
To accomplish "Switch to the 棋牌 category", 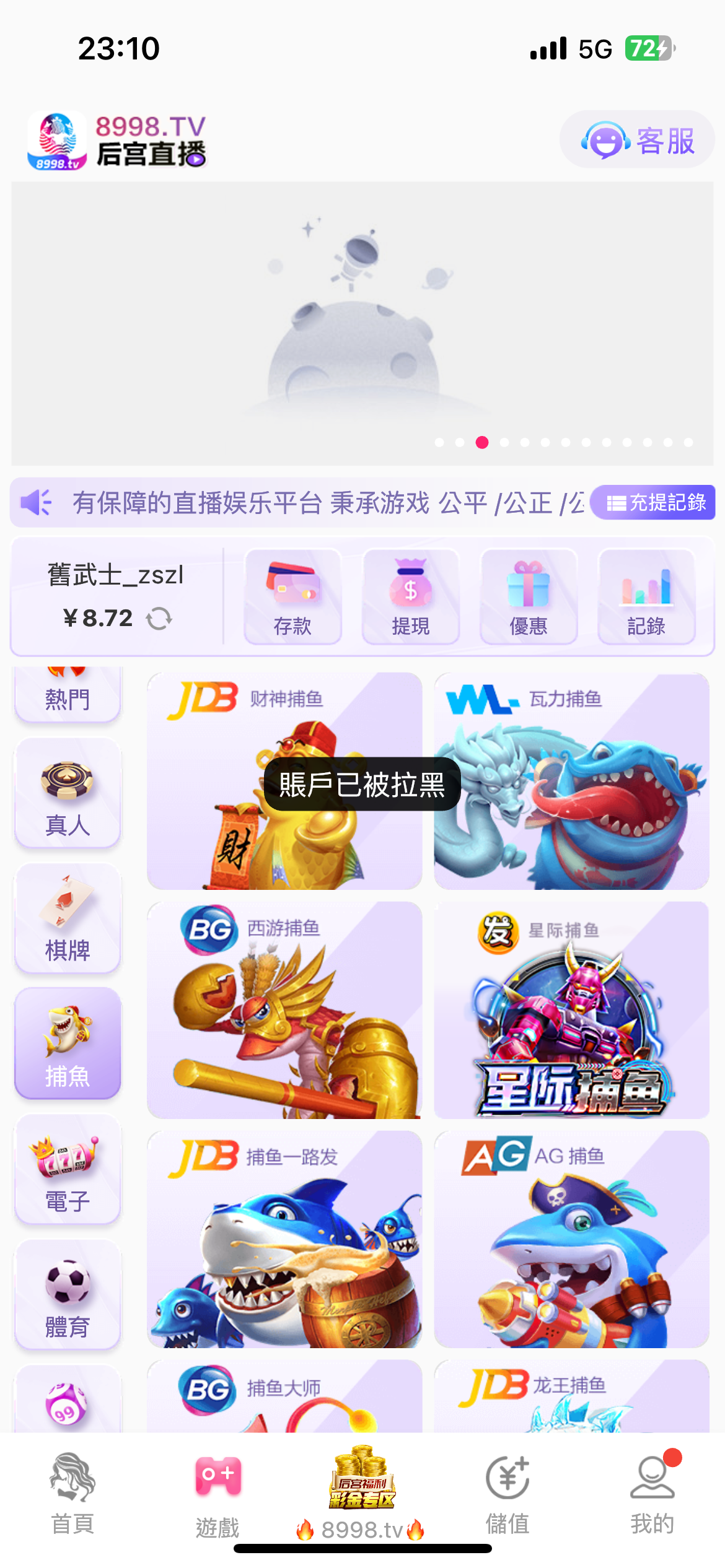I will click(x=68, y=919).
